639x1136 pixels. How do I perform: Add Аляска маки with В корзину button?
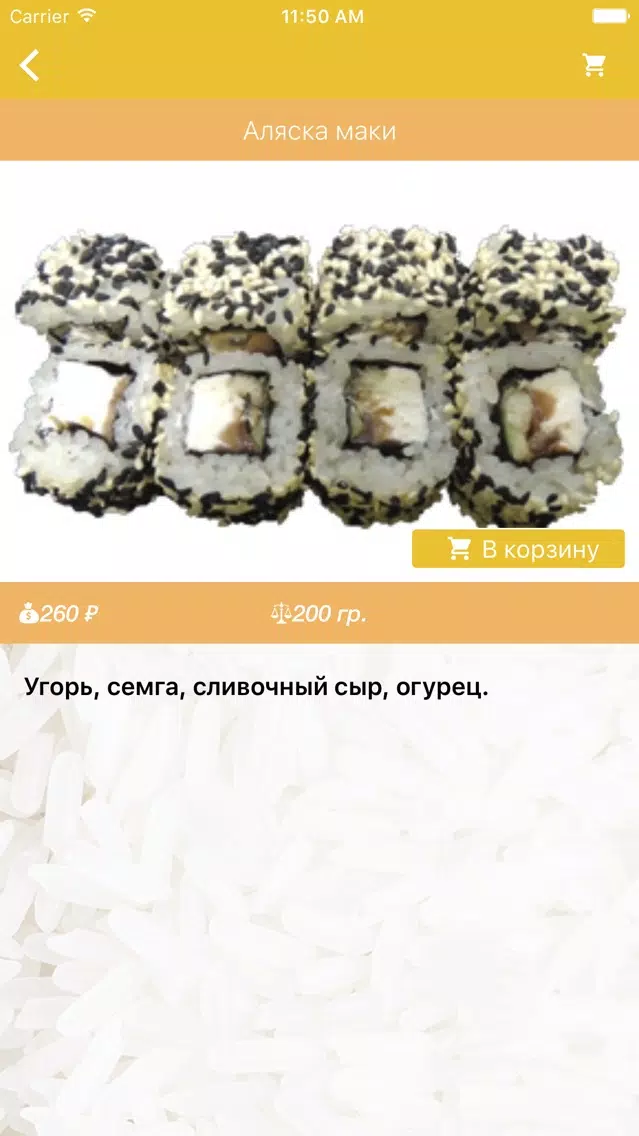tap(518, 549)
